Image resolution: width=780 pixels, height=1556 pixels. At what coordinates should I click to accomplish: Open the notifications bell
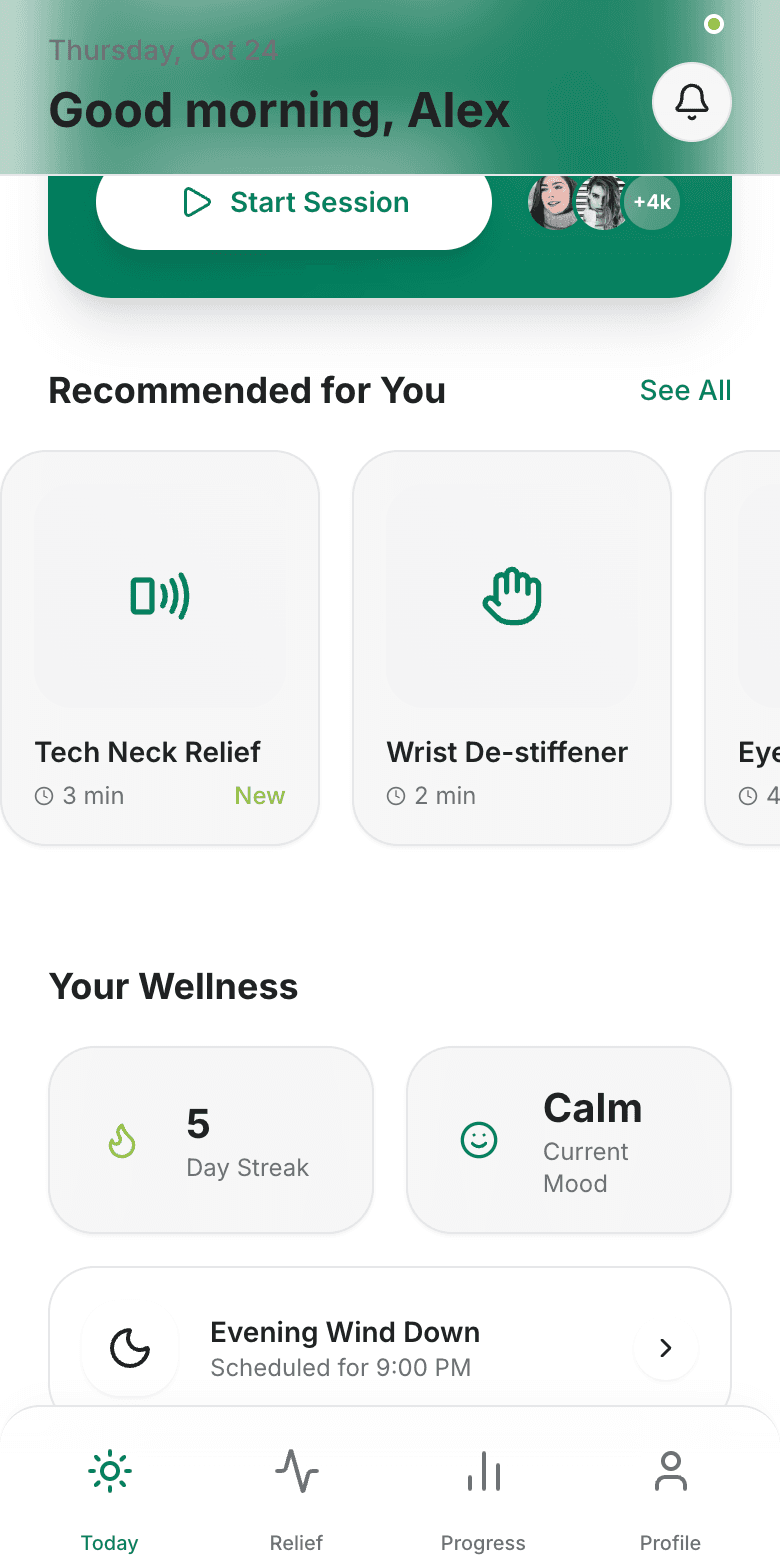(691, 102)
